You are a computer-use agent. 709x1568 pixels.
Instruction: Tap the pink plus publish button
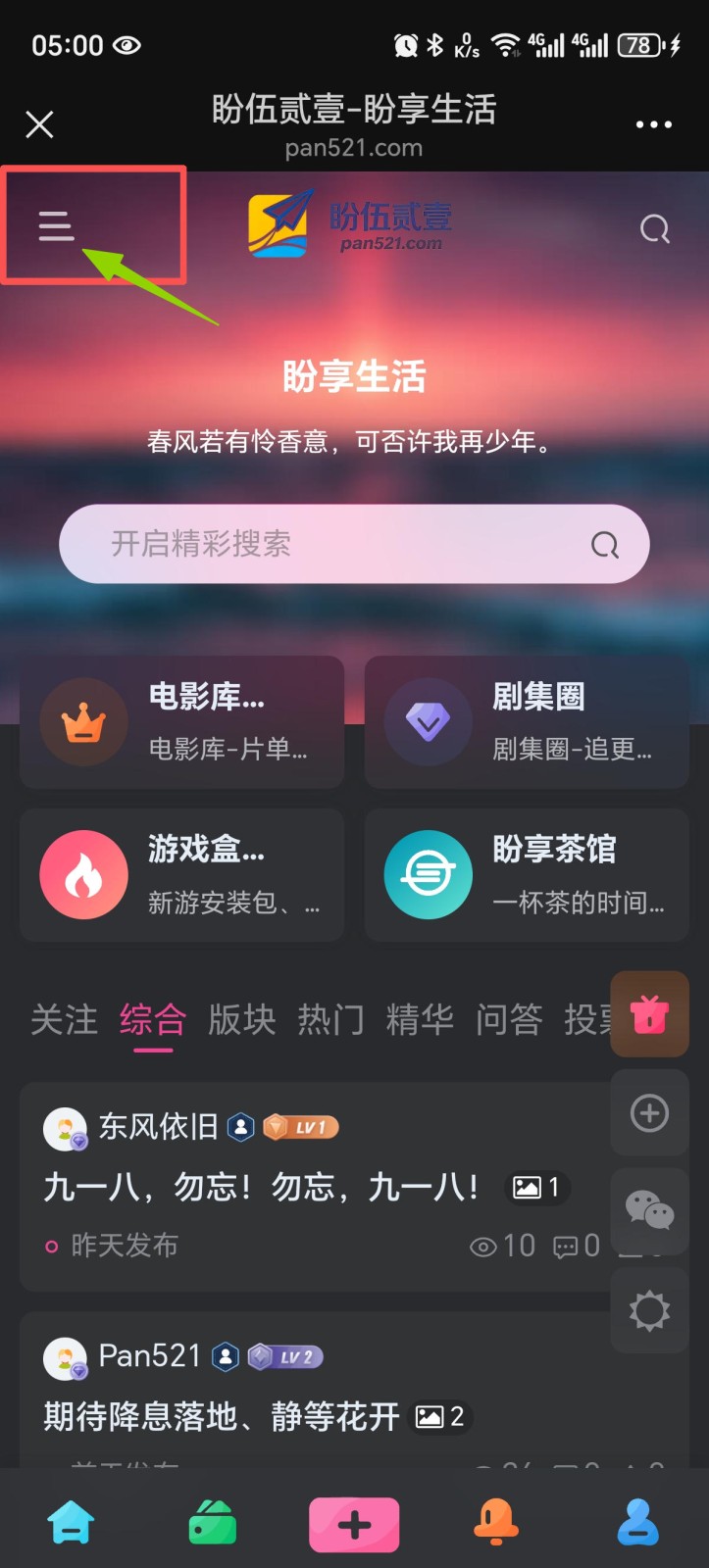click(x=354, y=1525)
